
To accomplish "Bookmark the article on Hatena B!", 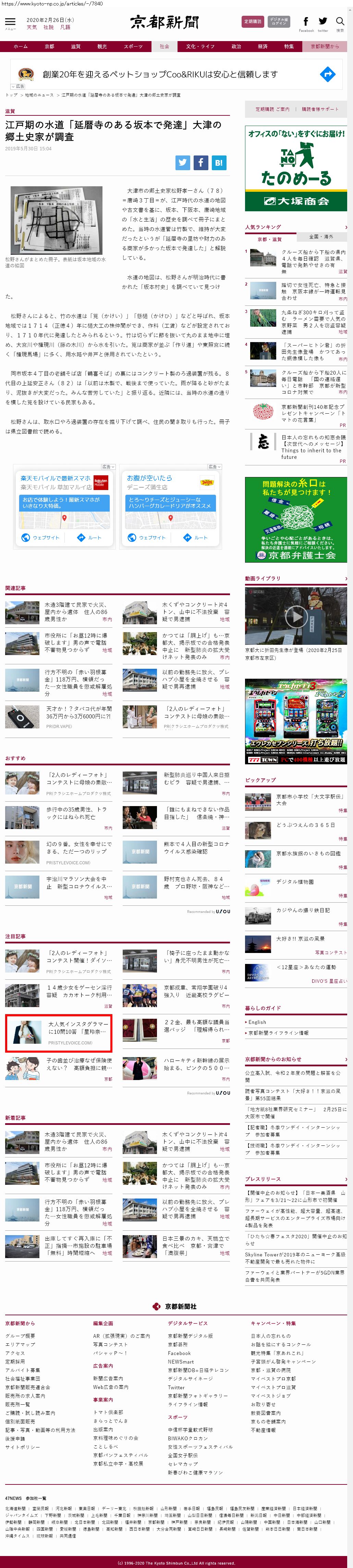I will [219, 163].
